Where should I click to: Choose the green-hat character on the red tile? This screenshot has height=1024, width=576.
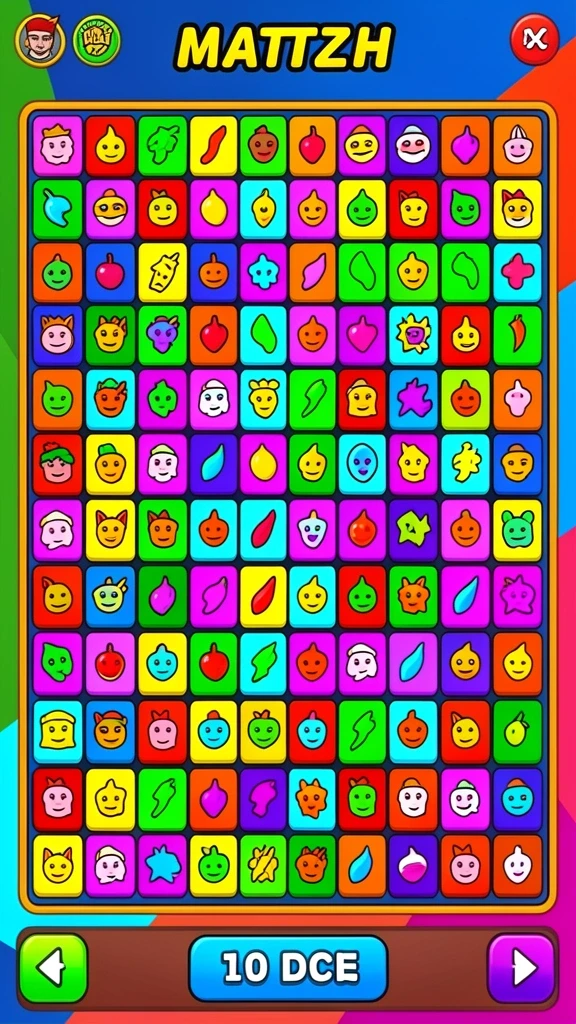pyautogui.click(x=57, y=463)
